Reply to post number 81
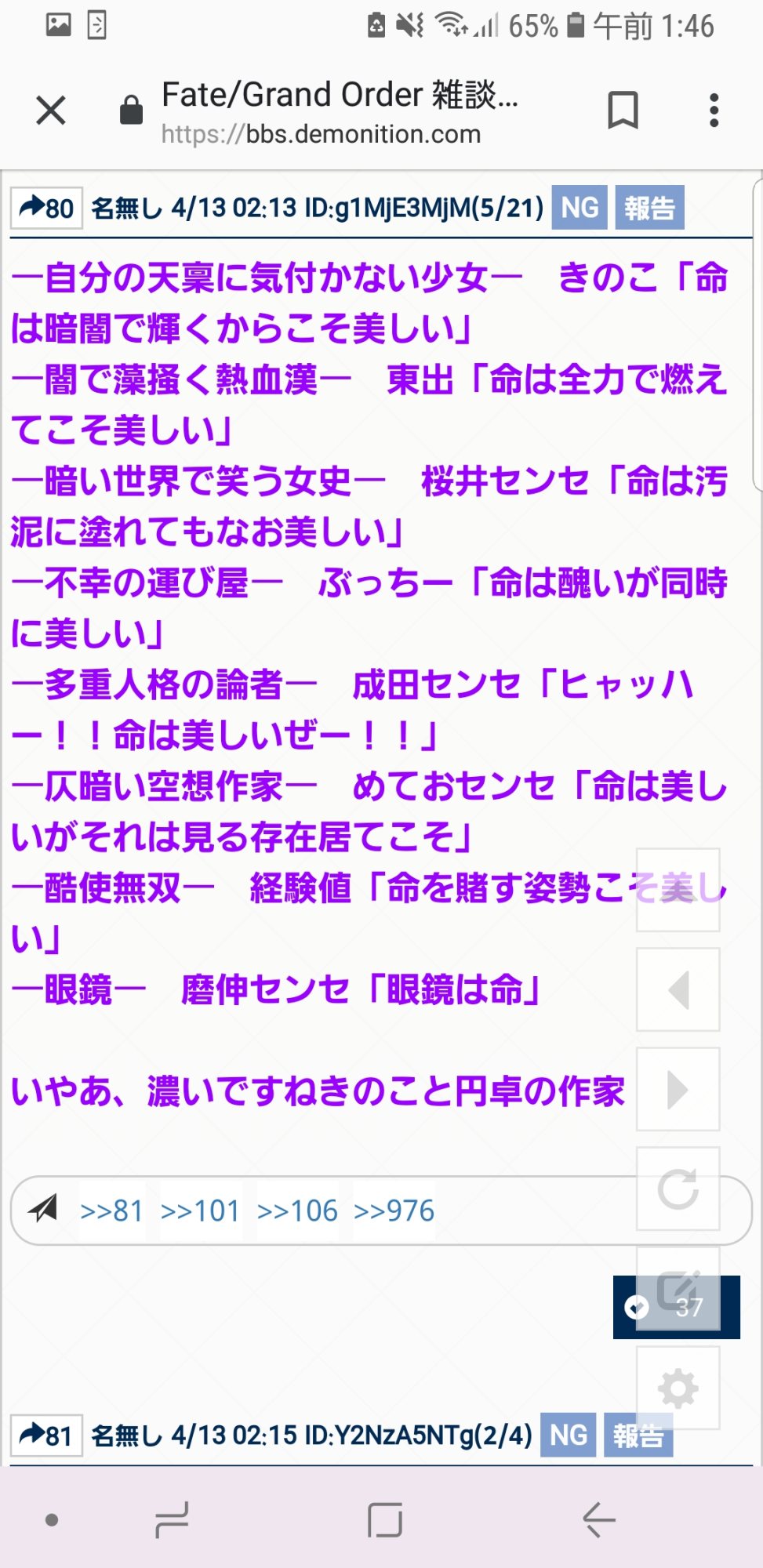The width and height of the screenshot is (763, 1568). (x=46, y=1436)
